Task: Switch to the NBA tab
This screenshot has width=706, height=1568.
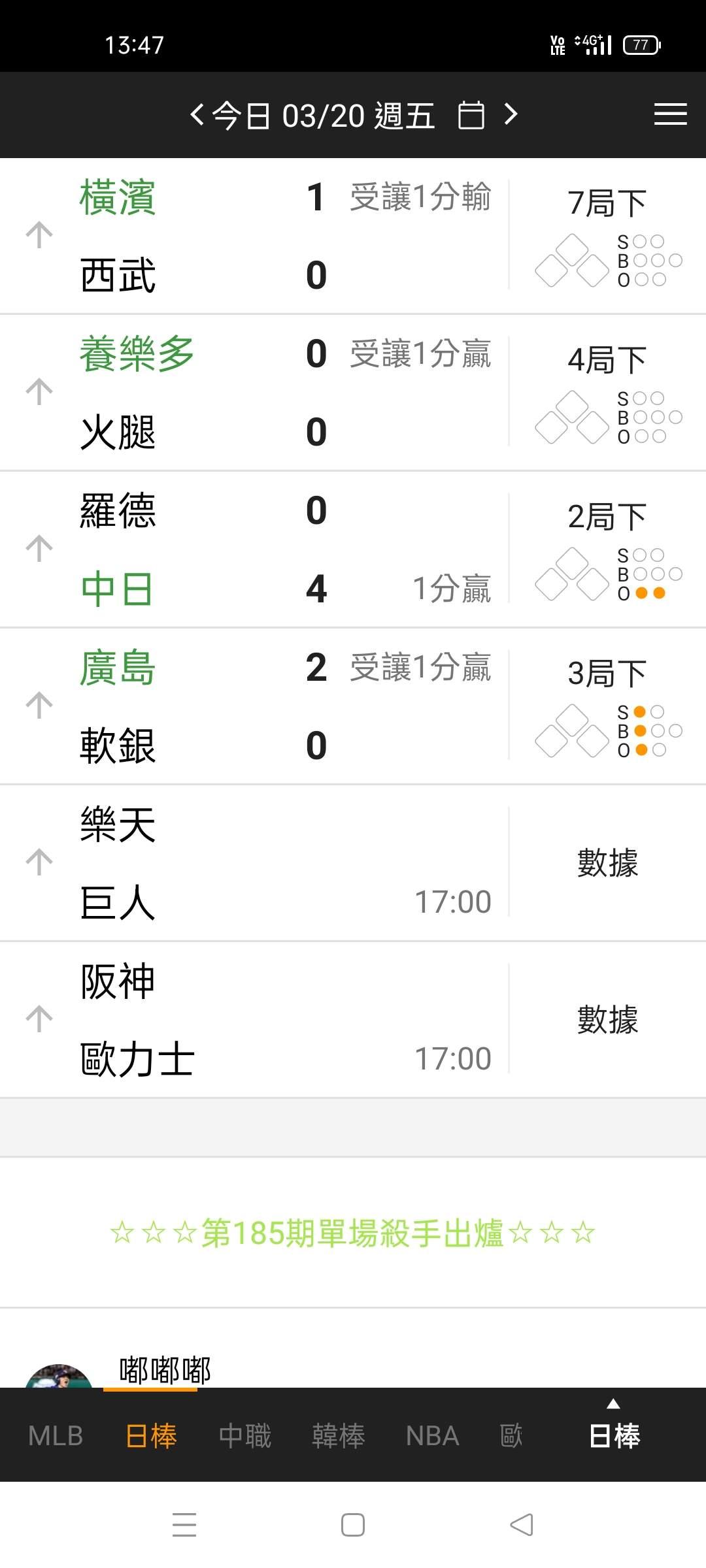Action: [x=432, y=1436]
